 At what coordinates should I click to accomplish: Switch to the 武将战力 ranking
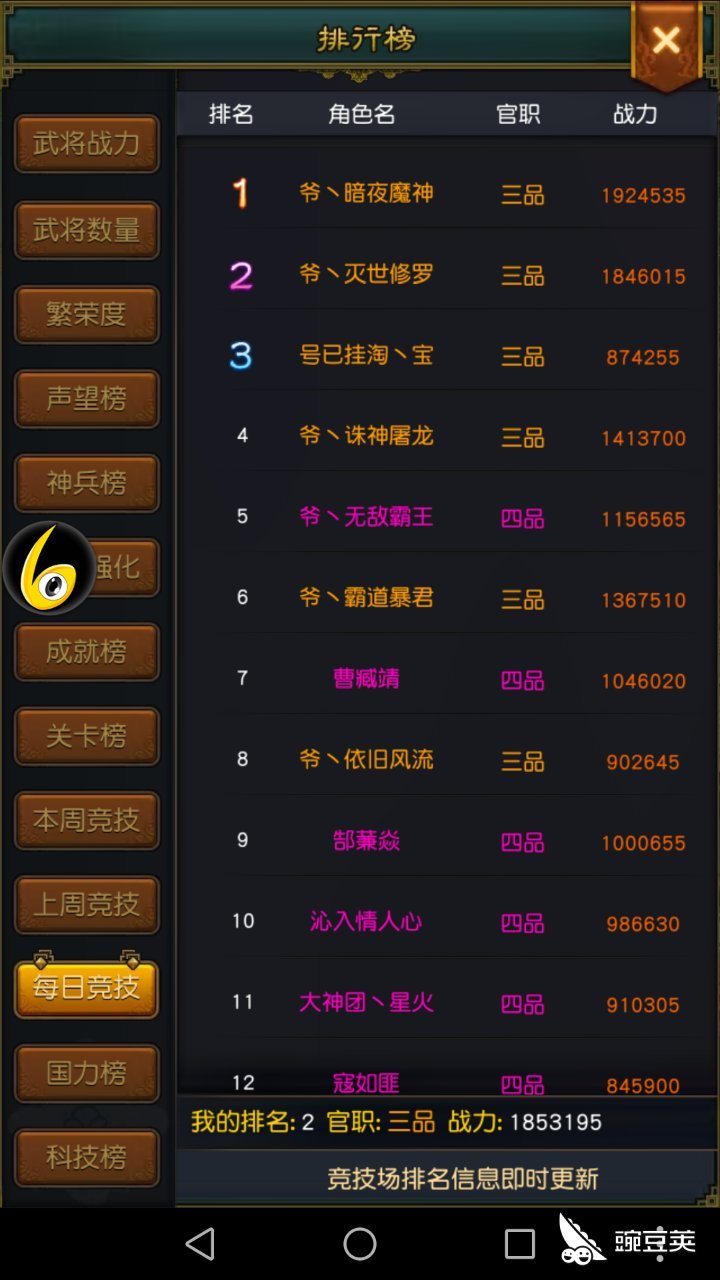tap(87, 144)
